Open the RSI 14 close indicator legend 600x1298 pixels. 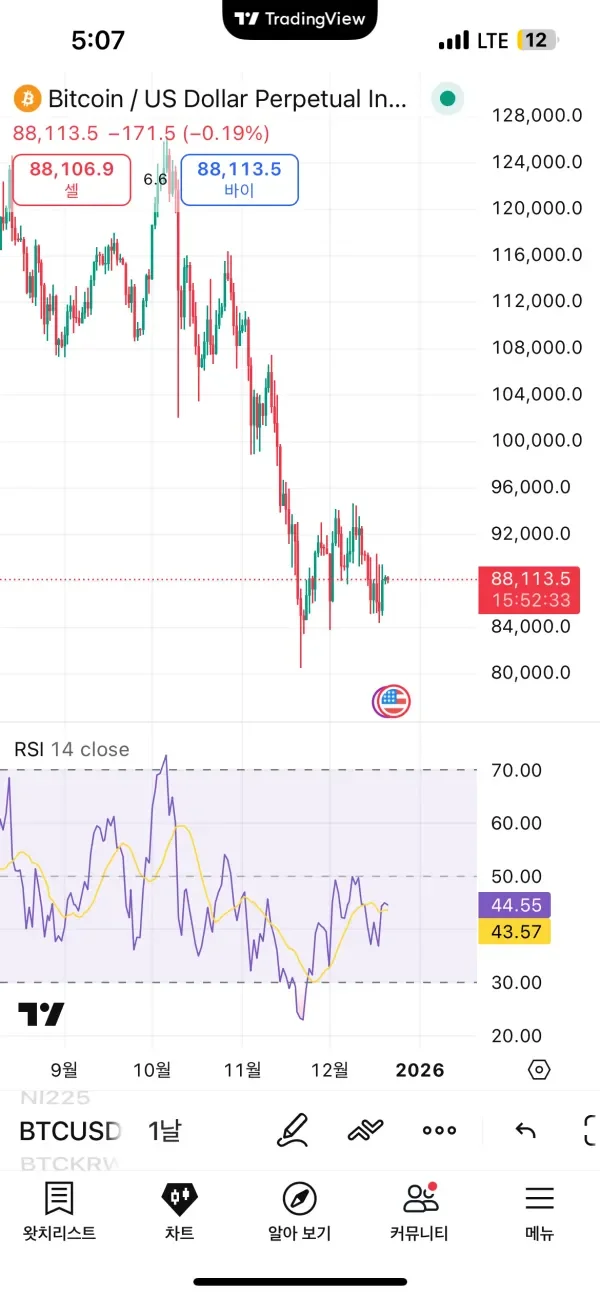(x=71, y=749)
